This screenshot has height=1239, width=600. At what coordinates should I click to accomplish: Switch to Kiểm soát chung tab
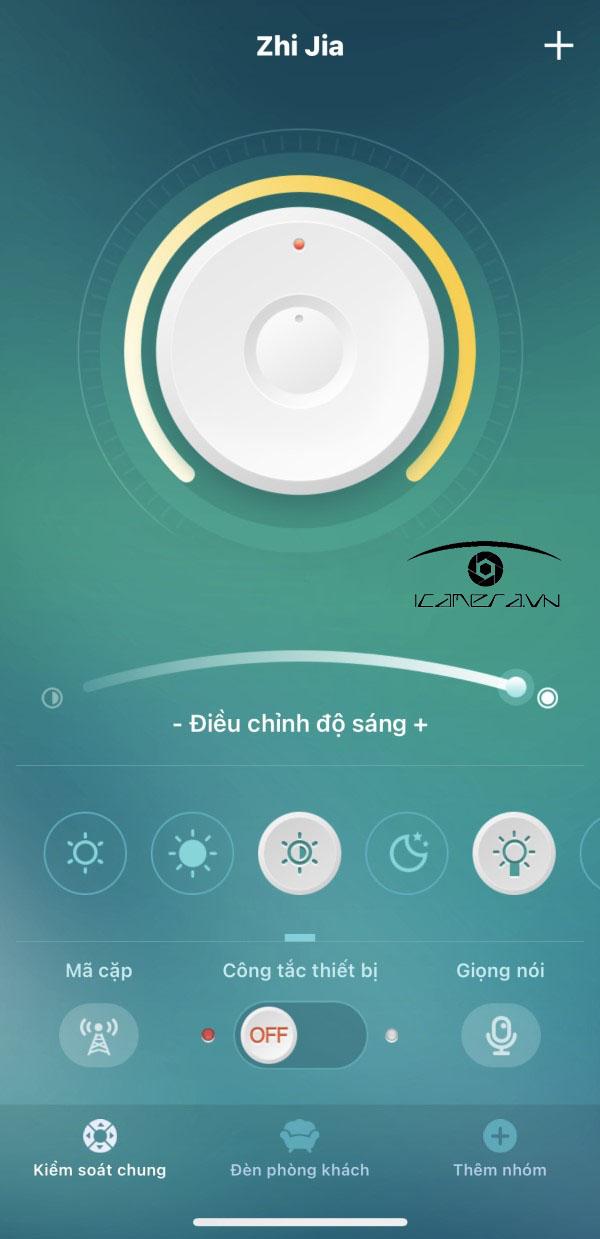click(x=100, y=1148)
